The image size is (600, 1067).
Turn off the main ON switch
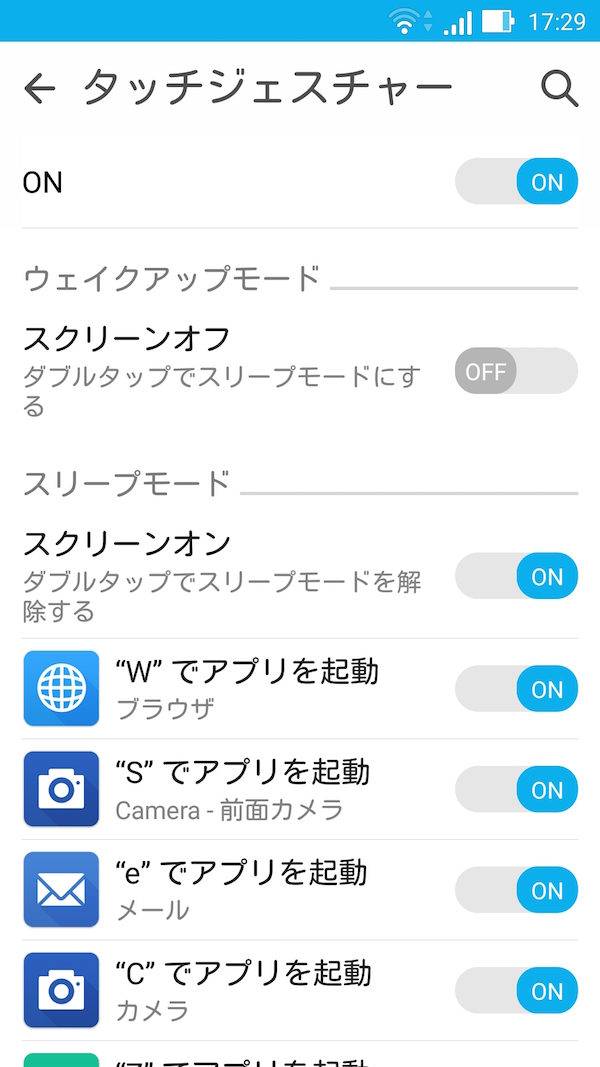516,182
